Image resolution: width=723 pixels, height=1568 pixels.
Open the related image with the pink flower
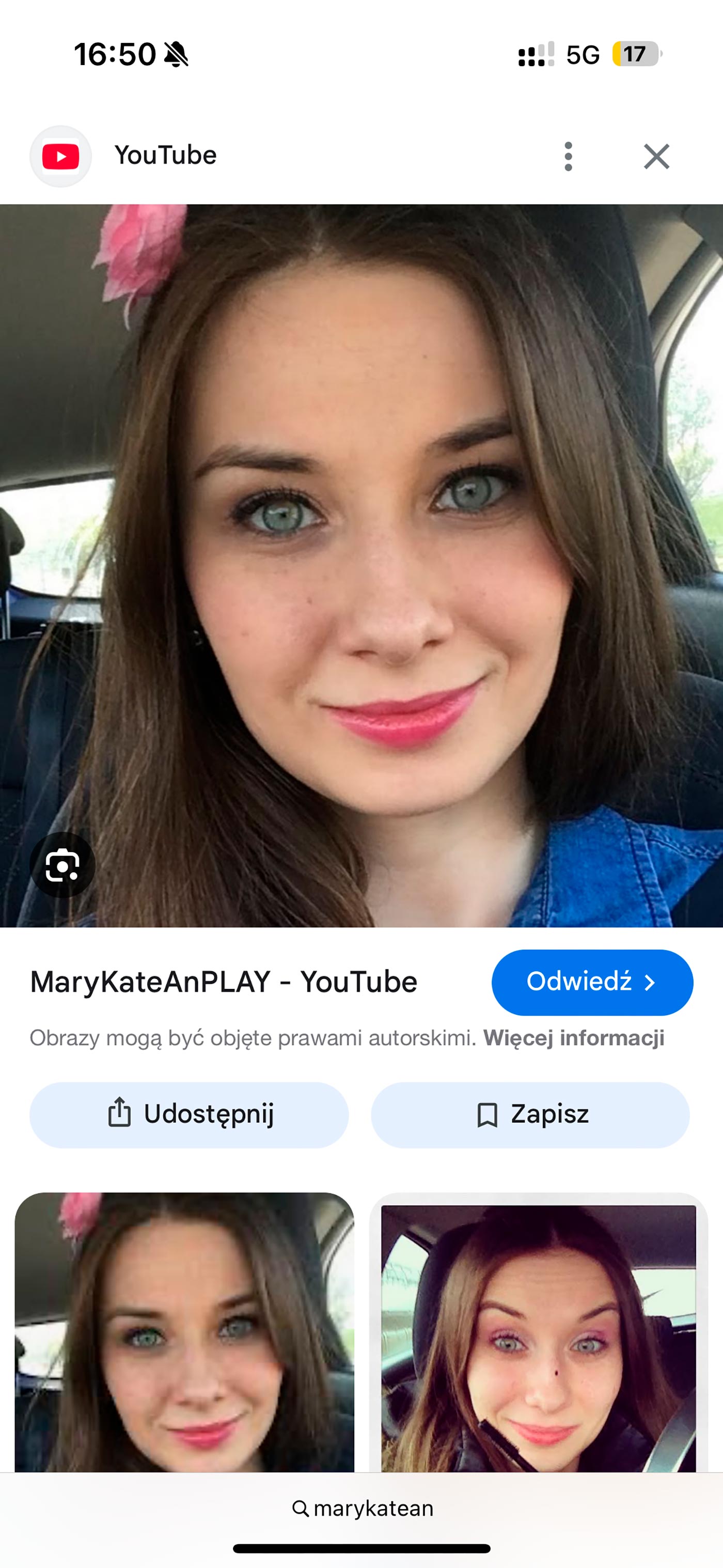click(x=184, y=1333)
